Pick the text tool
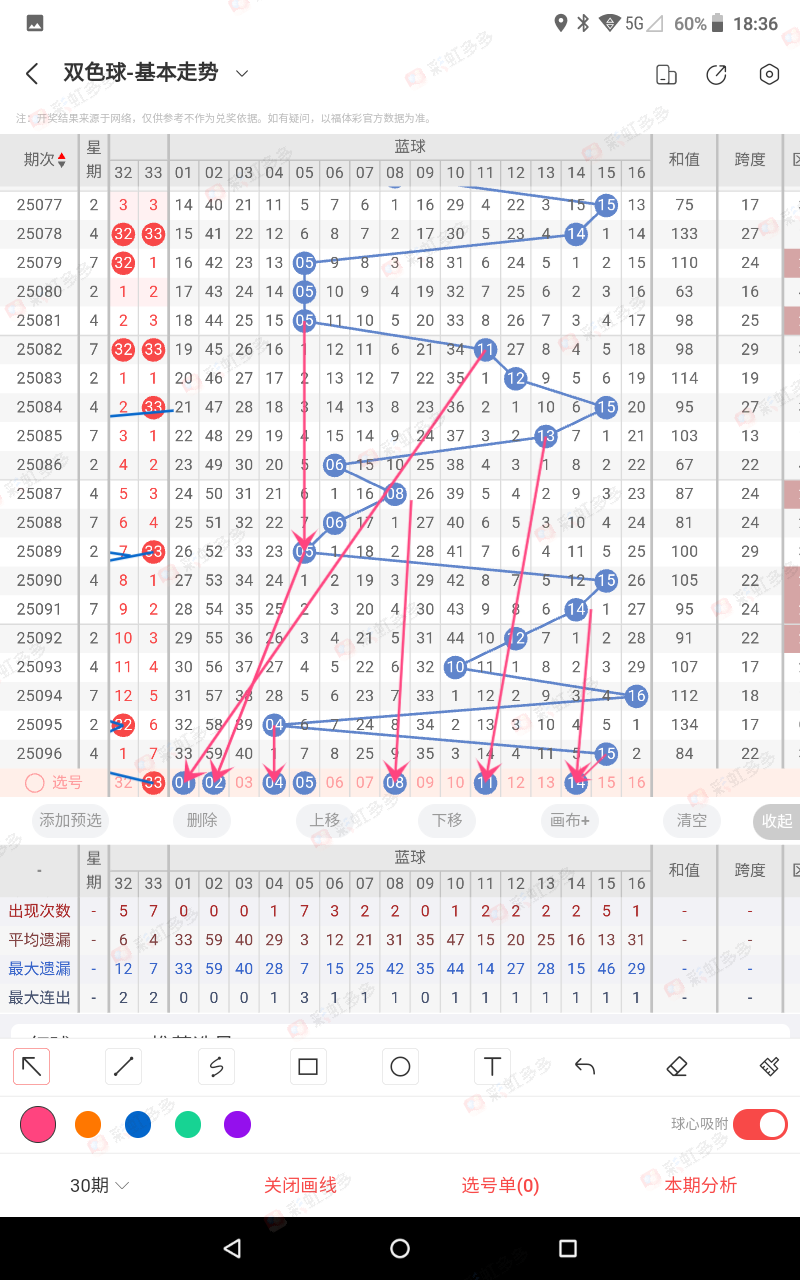This screenshot has height=1280, width=800. click(x=492, y=1067)
